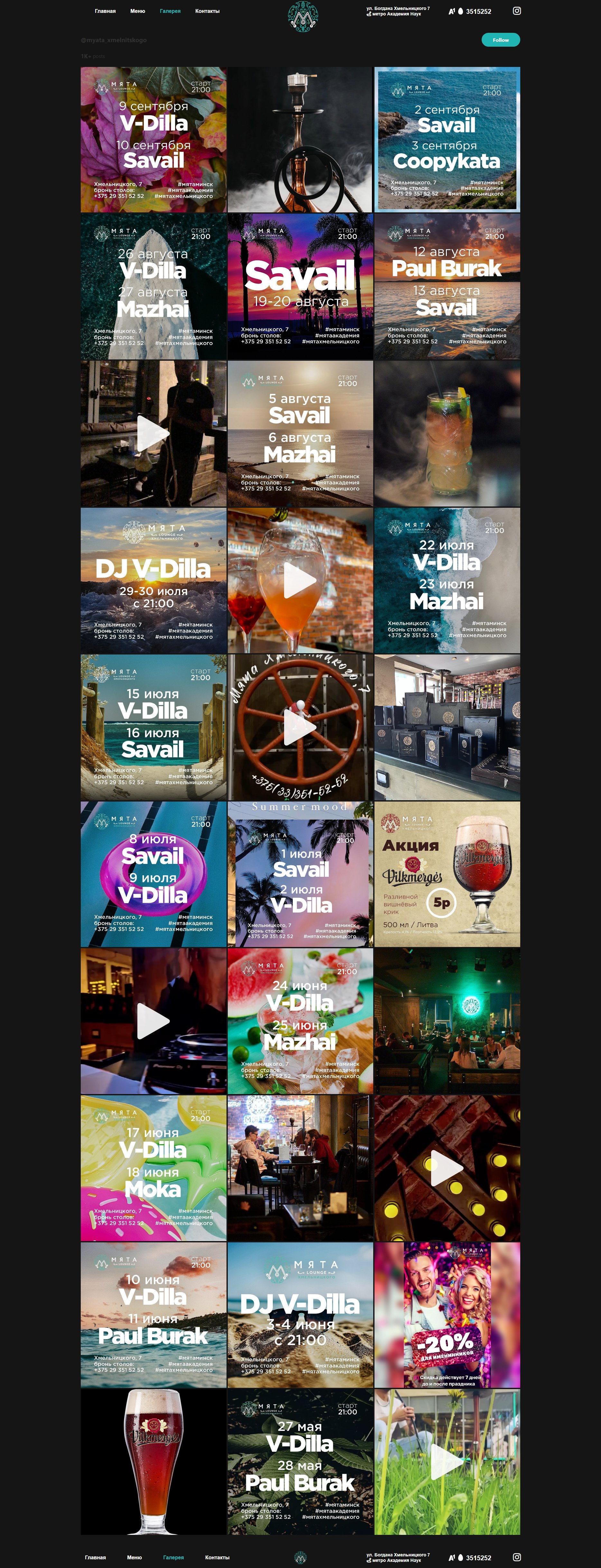View the 2 сентября Savail post
The image size is (601, 1568).
pyautogui.click(x=447, y=140)
